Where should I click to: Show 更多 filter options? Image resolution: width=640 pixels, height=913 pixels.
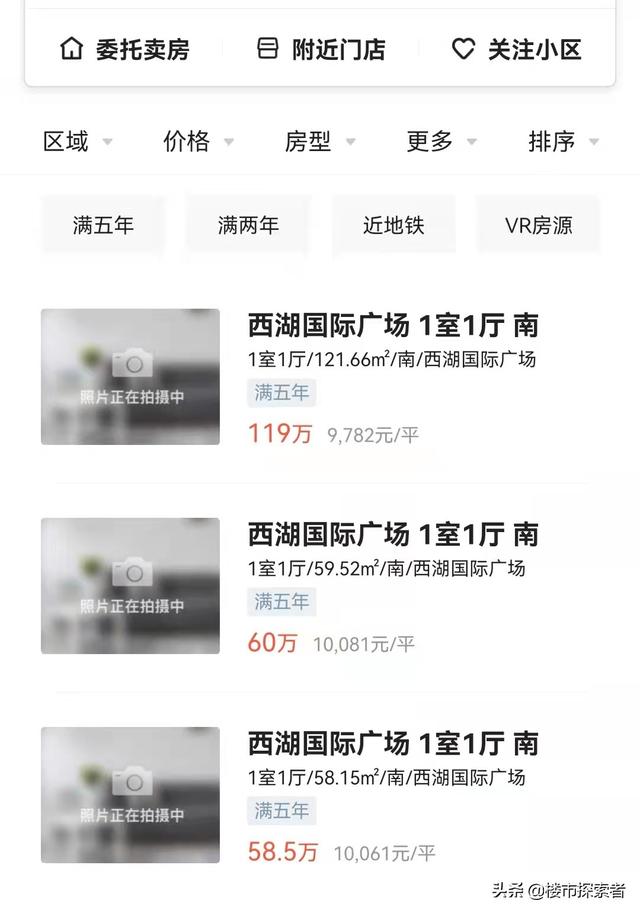click(441, 142)
